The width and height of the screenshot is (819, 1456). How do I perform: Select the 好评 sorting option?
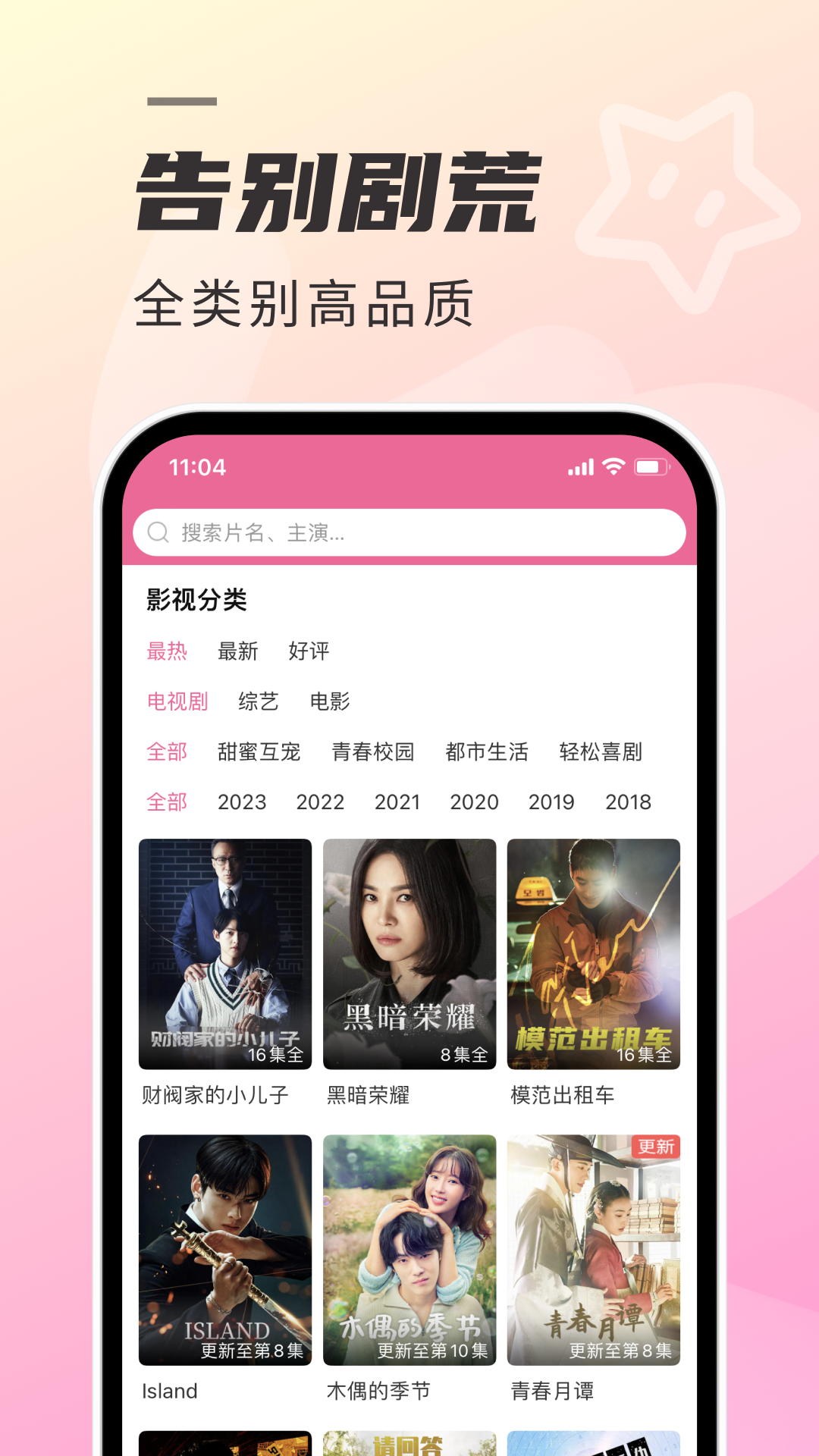point(309,651)
